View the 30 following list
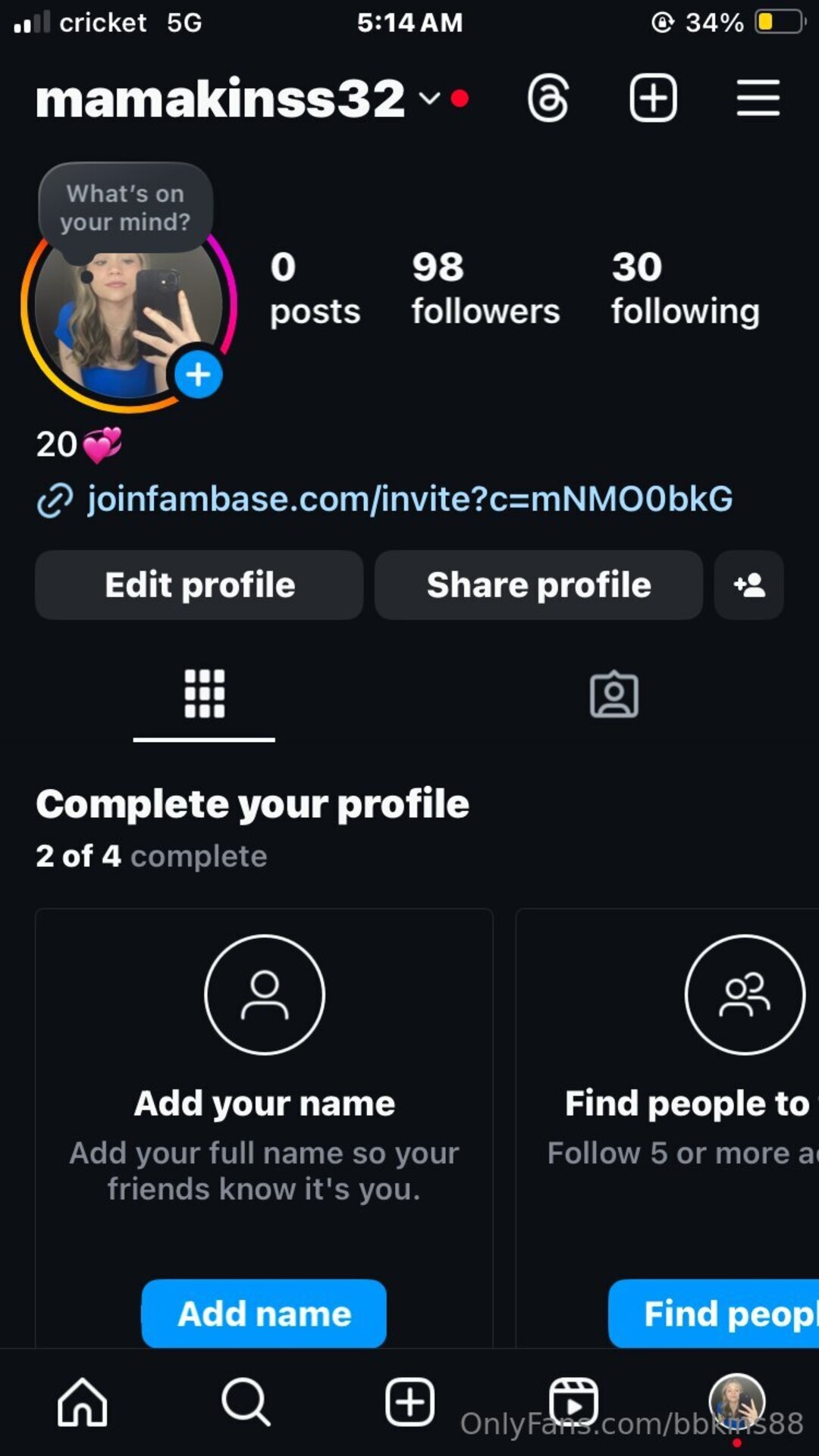Screen dimensions: 819x1456 tap(685, 290)
